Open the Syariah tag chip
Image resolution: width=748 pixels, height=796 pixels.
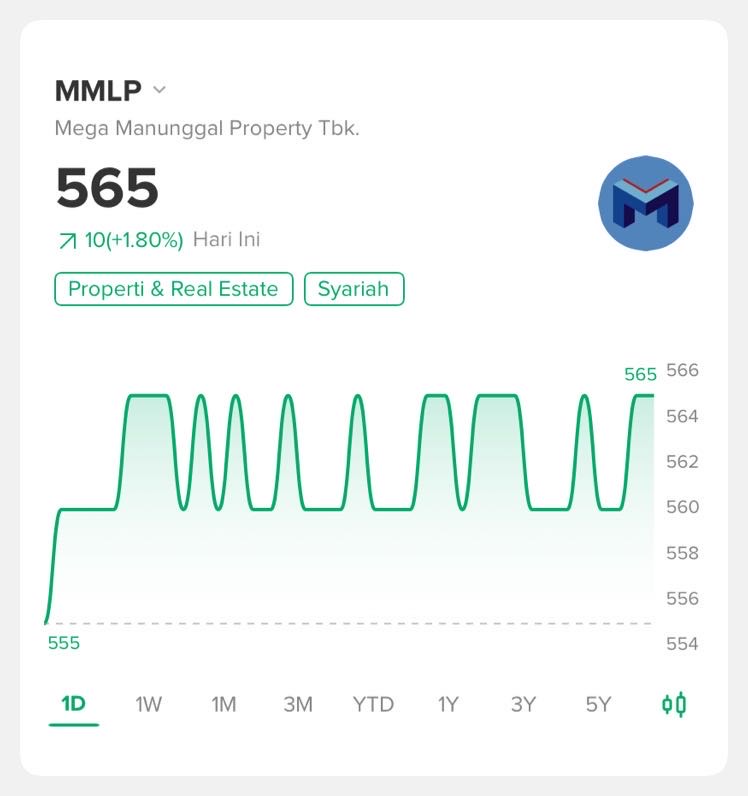(x=354, y=290)
